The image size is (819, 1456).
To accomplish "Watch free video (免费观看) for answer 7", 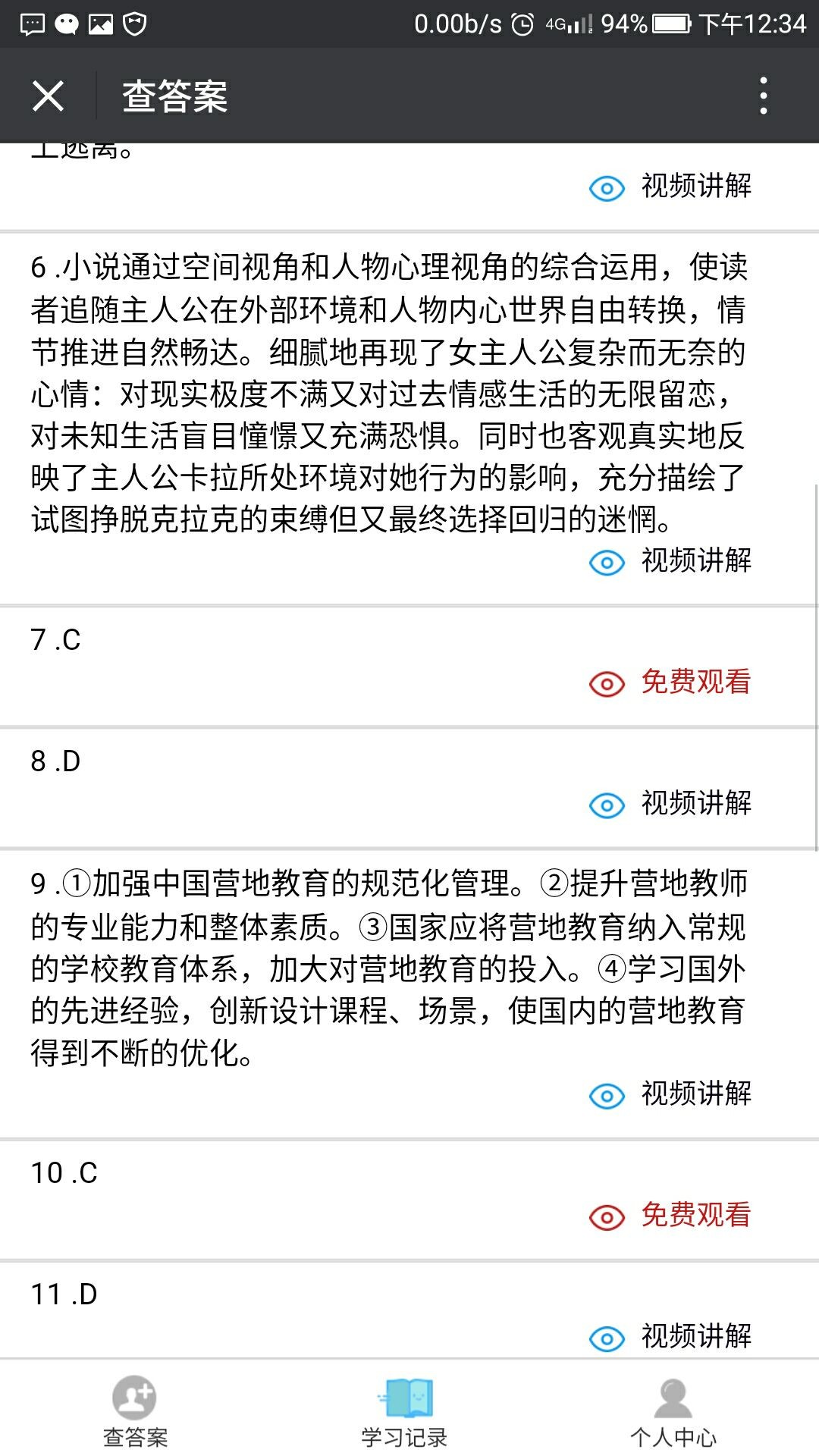I will 670,682.
